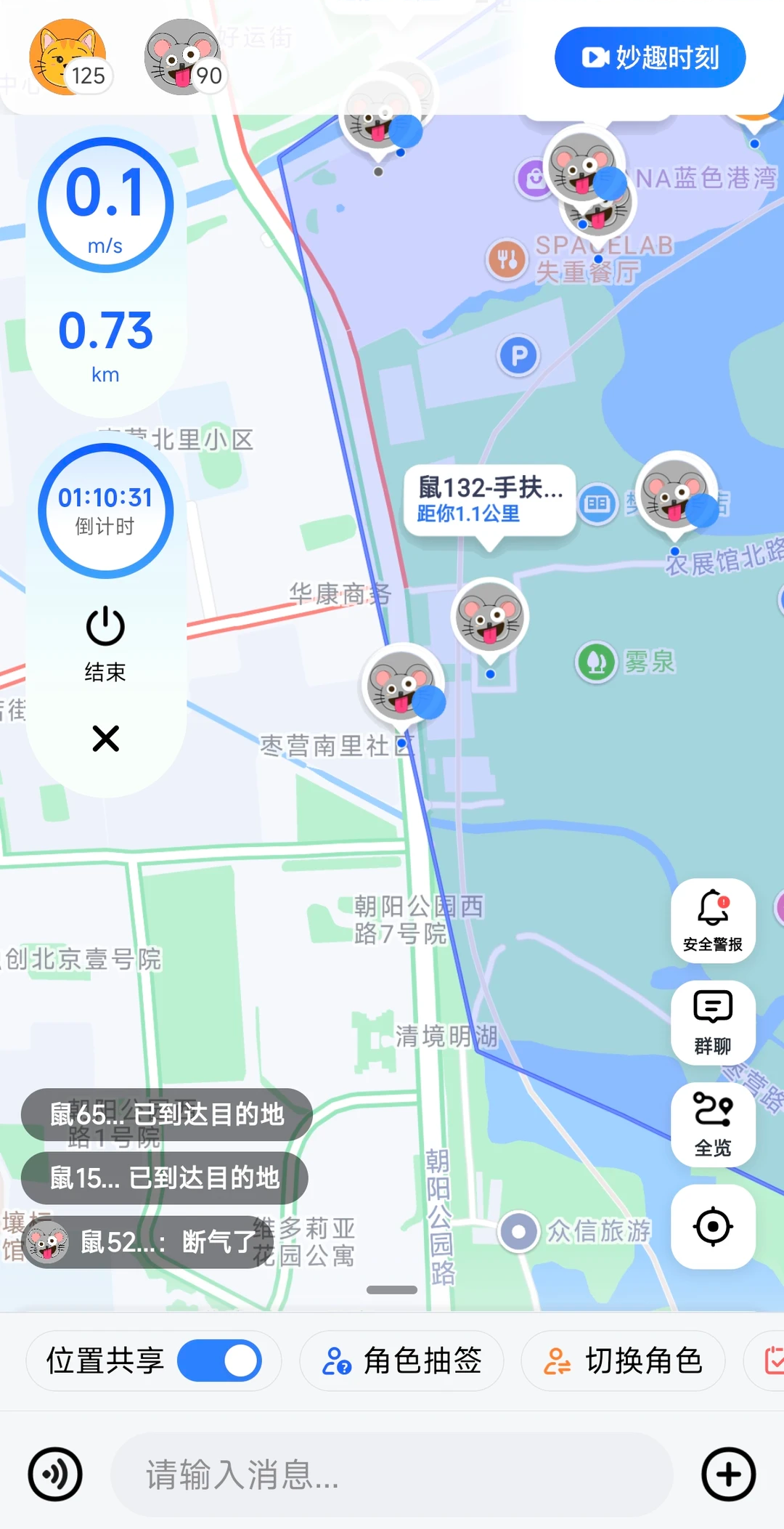Open 角色抽签 role draw
This screenshot has height=1529, width=784.
(x=402, y=1360)
